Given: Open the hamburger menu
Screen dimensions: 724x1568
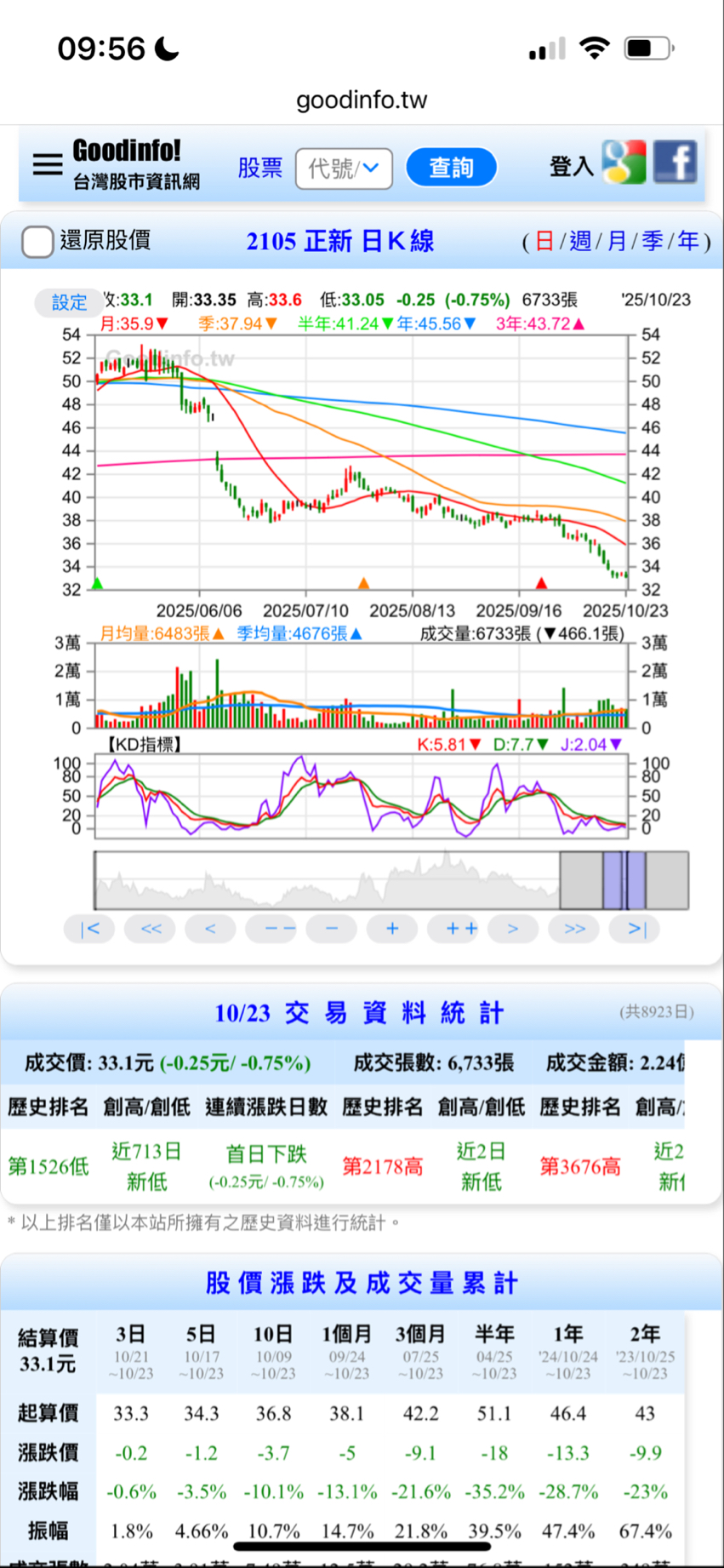Looking at the screenshot, I should click(48, 165).
